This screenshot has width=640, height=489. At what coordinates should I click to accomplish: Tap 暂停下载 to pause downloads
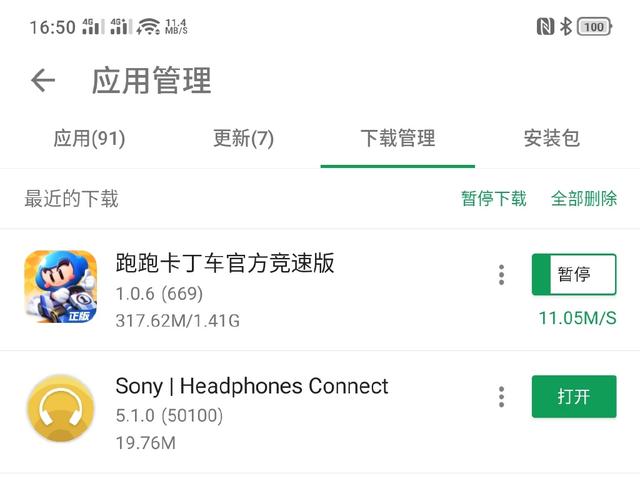click(493, 198)
